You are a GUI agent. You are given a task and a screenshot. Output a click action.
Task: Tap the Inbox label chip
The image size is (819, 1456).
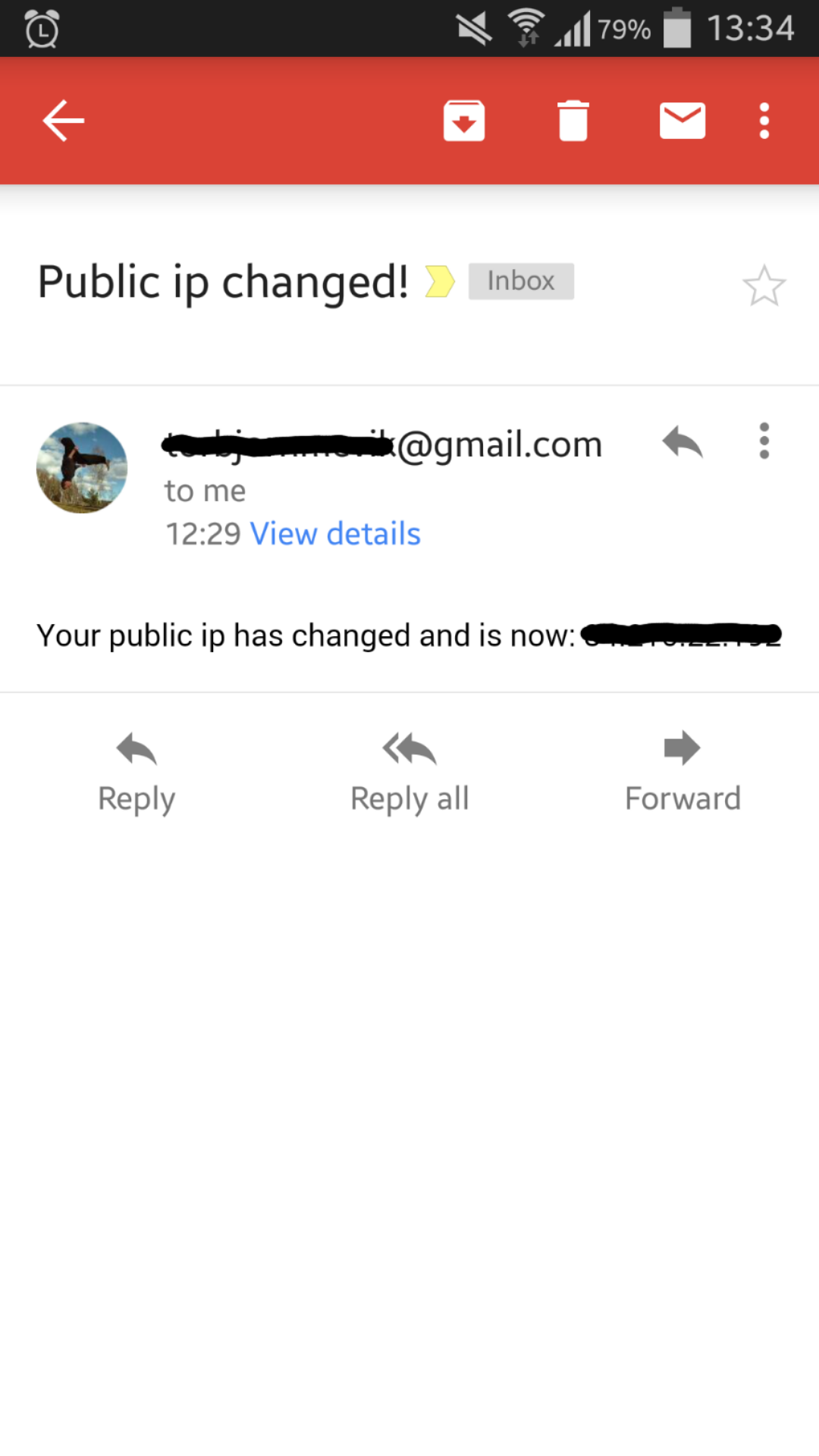[521, 281]
